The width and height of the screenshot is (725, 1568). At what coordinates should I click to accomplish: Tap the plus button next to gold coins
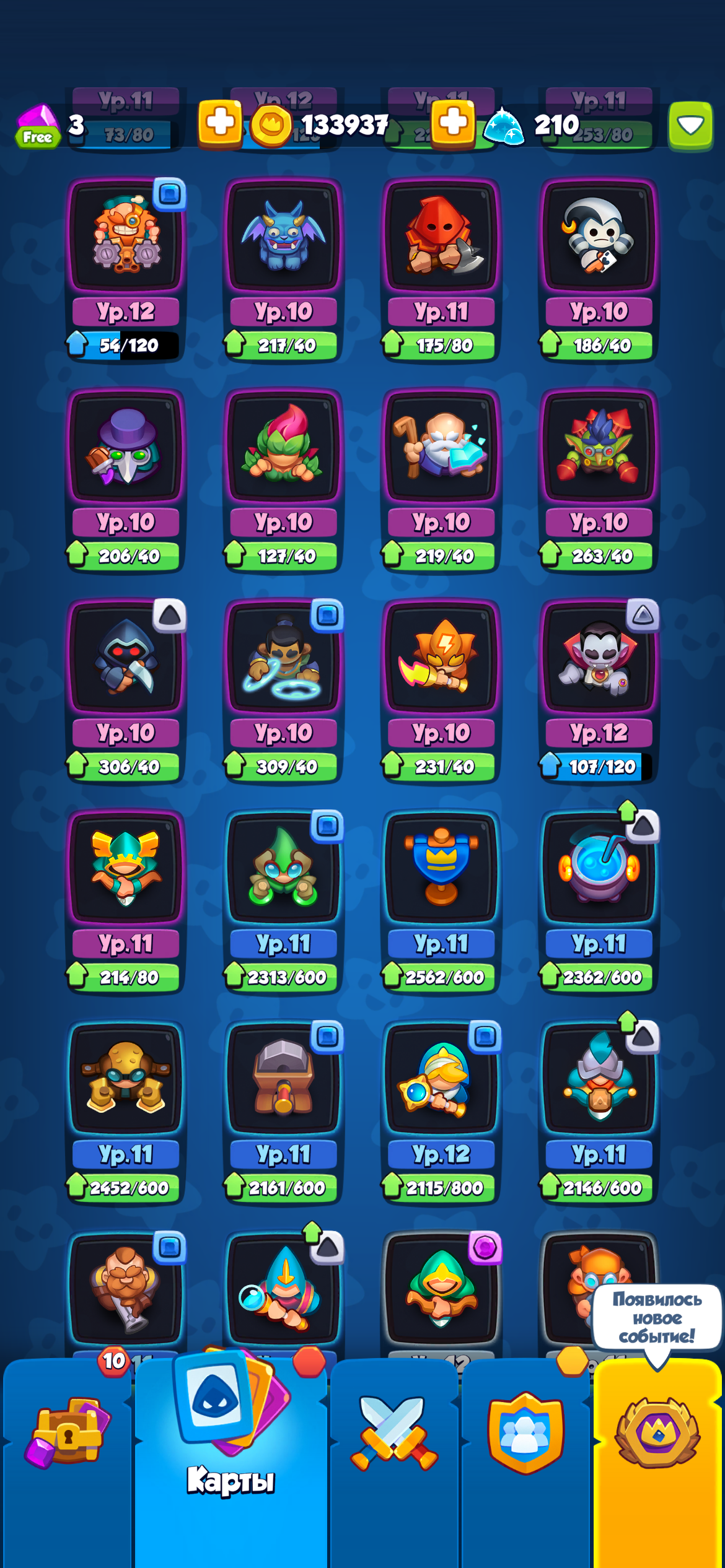(x=219, y=123)
